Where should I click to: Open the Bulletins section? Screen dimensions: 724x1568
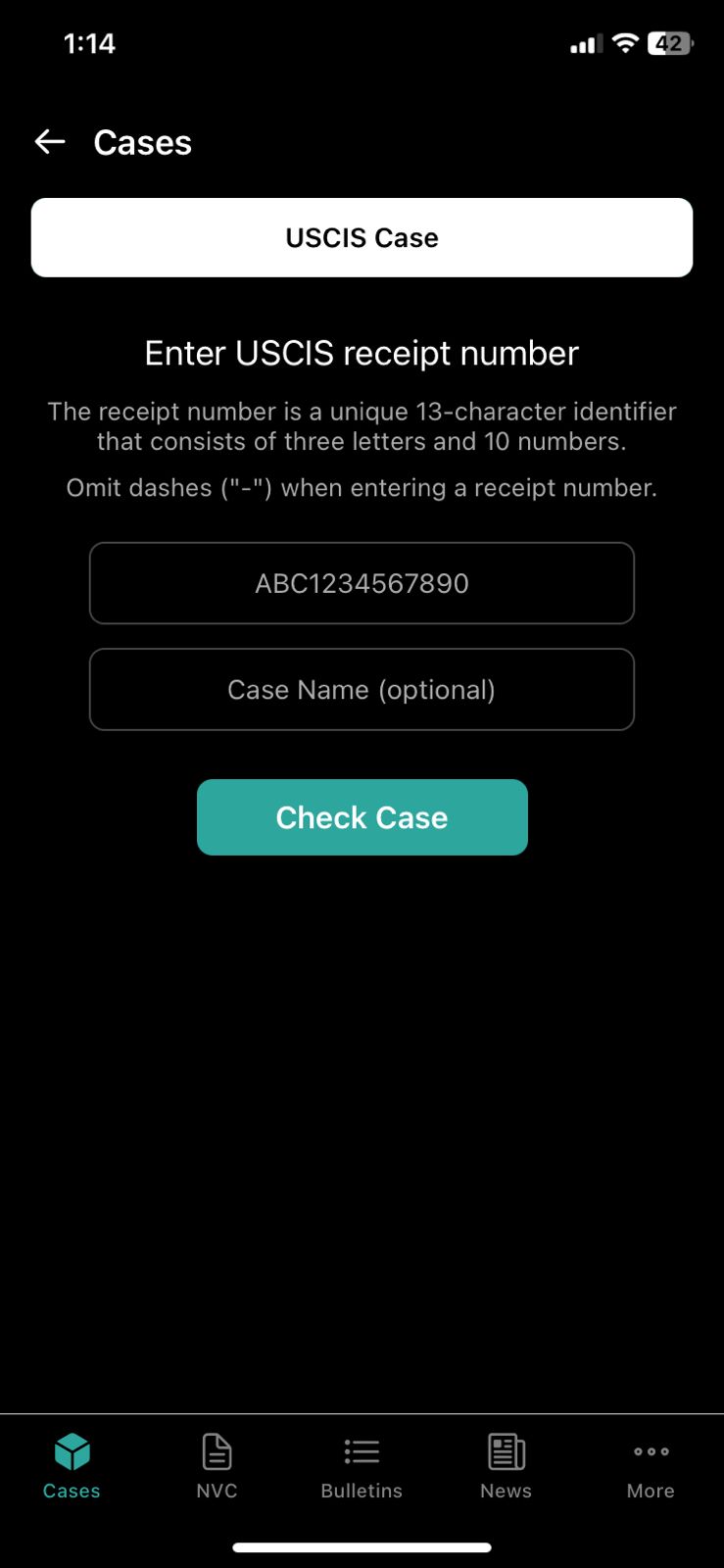[362, 1466]
